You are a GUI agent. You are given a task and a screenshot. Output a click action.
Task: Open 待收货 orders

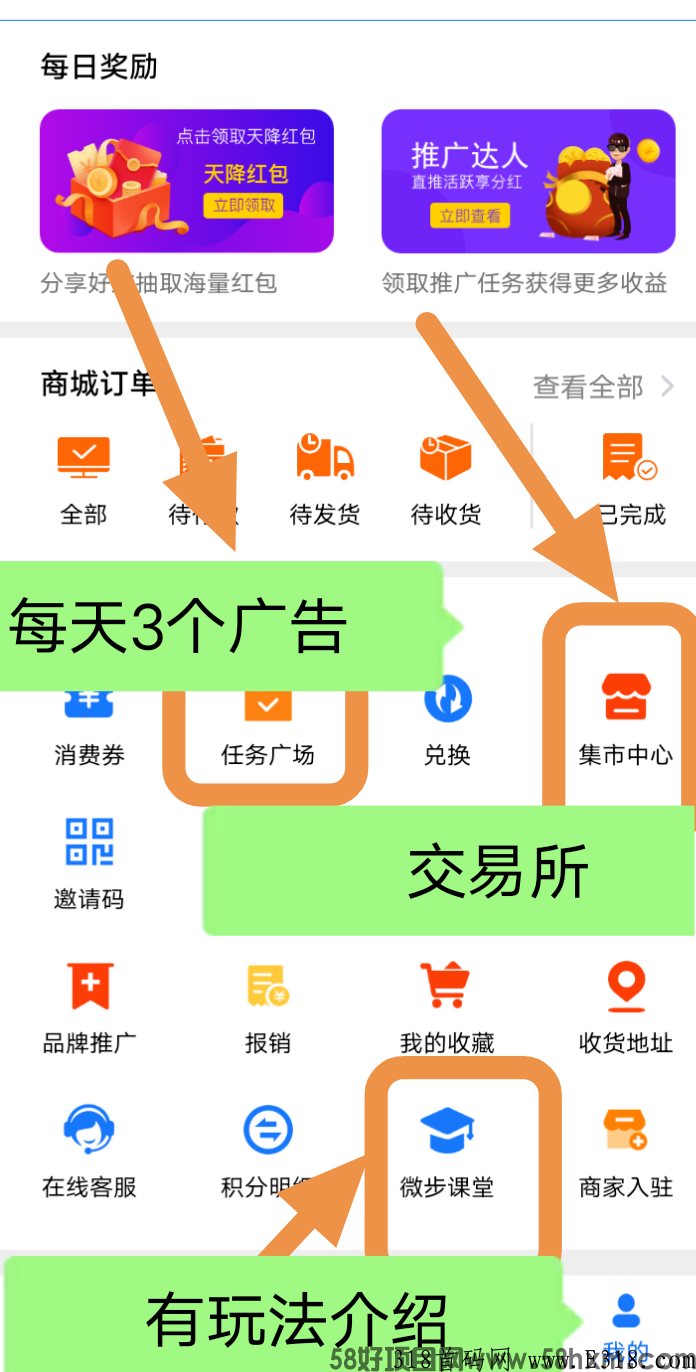pos(446,478)
